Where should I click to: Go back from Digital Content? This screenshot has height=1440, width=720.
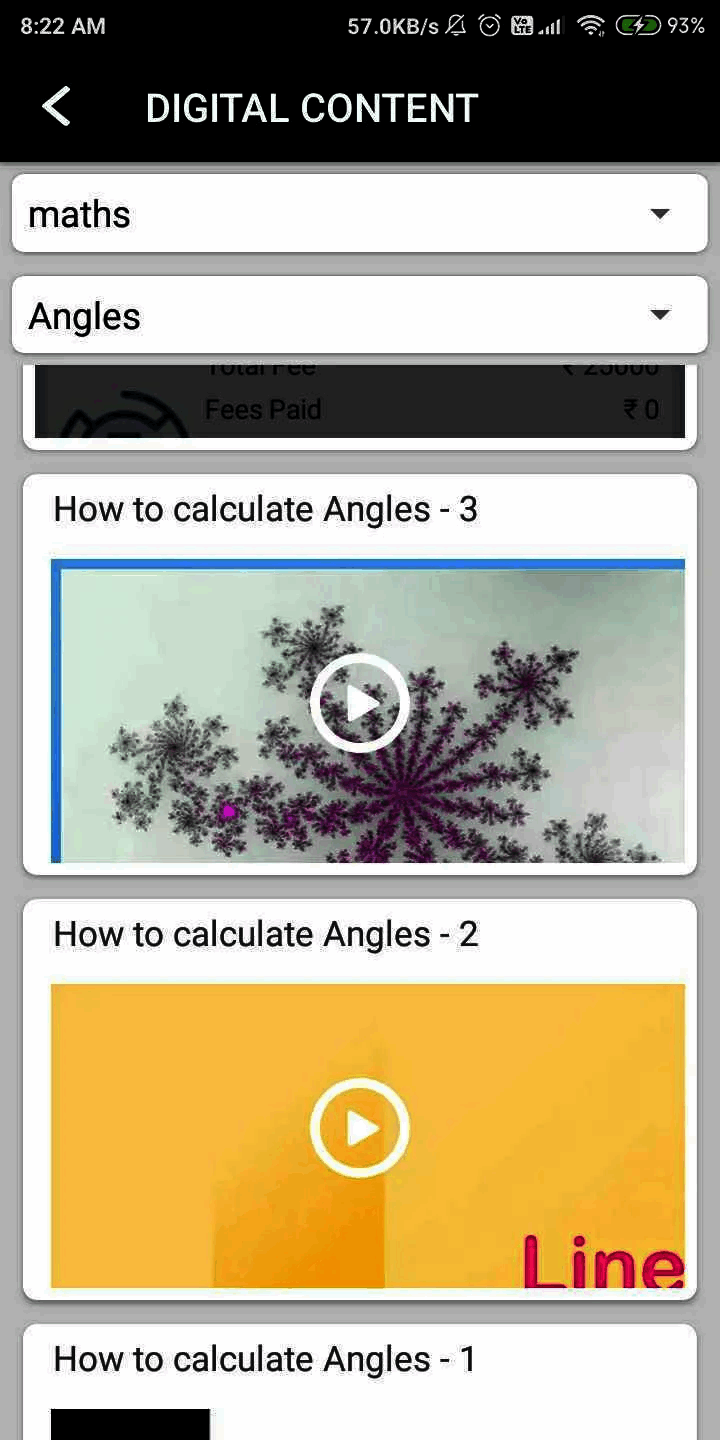coord(57,107)
